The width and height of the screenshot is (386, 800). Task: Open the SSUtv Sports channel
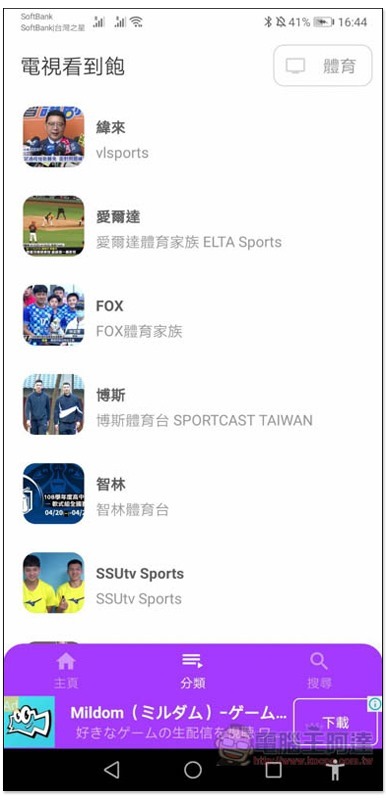193,583
